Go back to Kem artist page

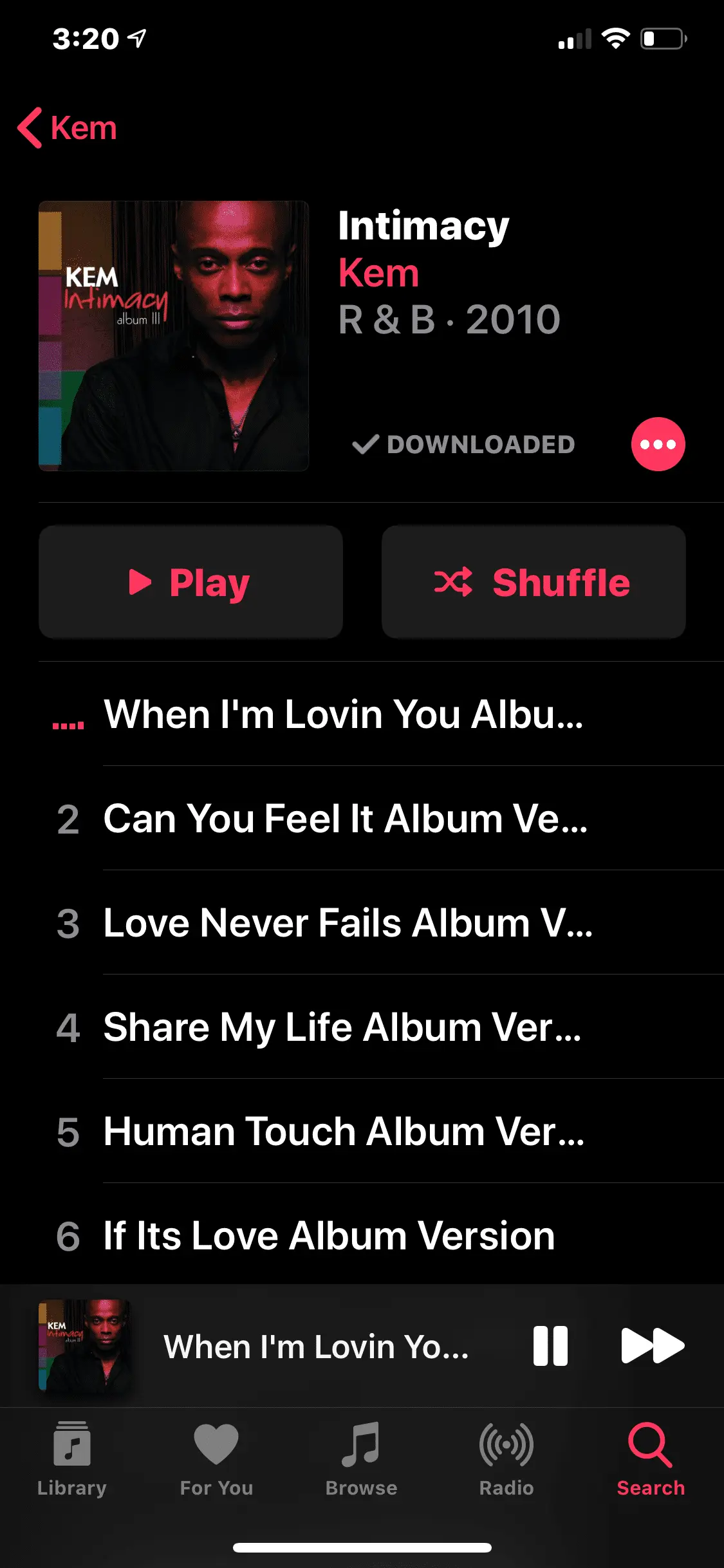click(x=68, y=128)
